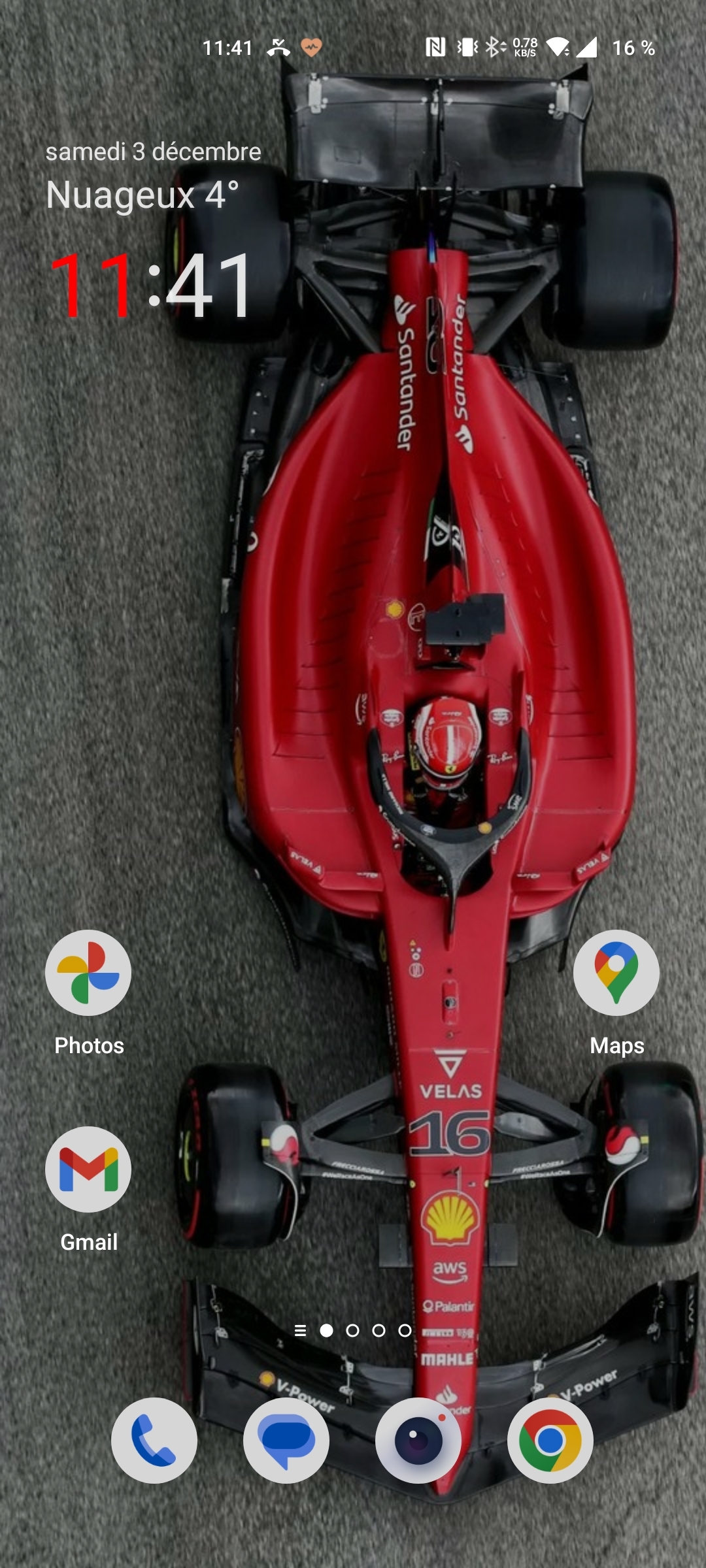
Task: Open the Chrome browser
Action: (x=550, y=1441)
